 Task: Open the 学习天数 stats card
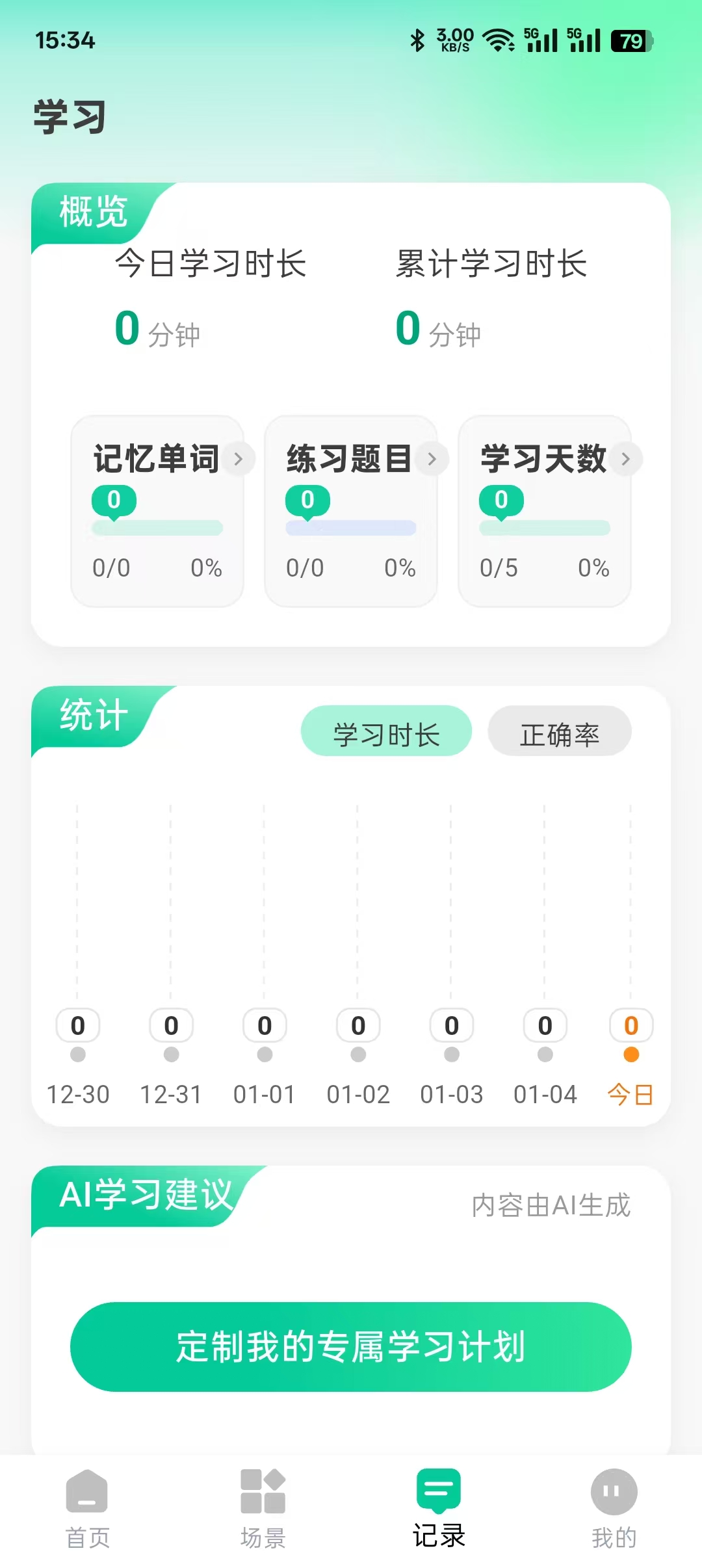545,511
